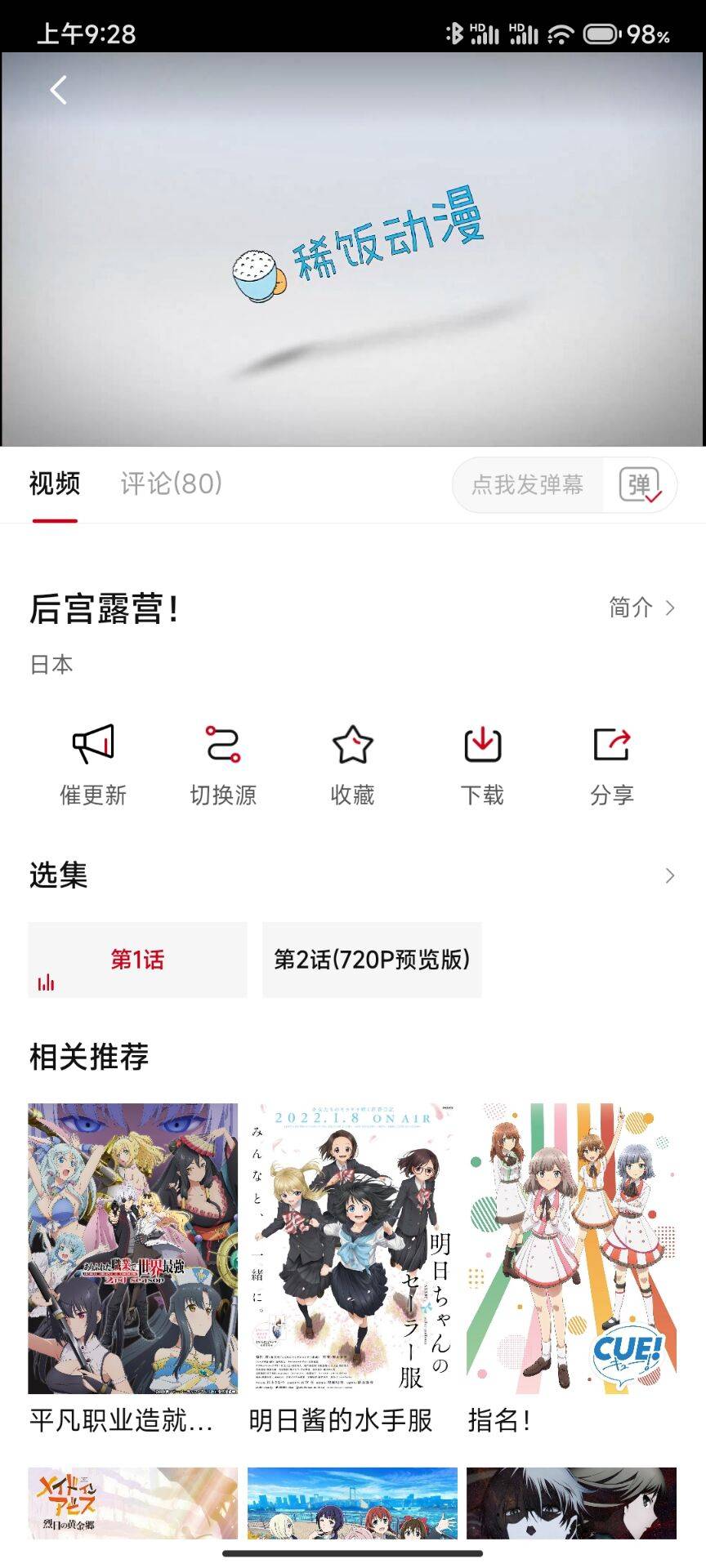Open the 简介 details

point(641,608)
